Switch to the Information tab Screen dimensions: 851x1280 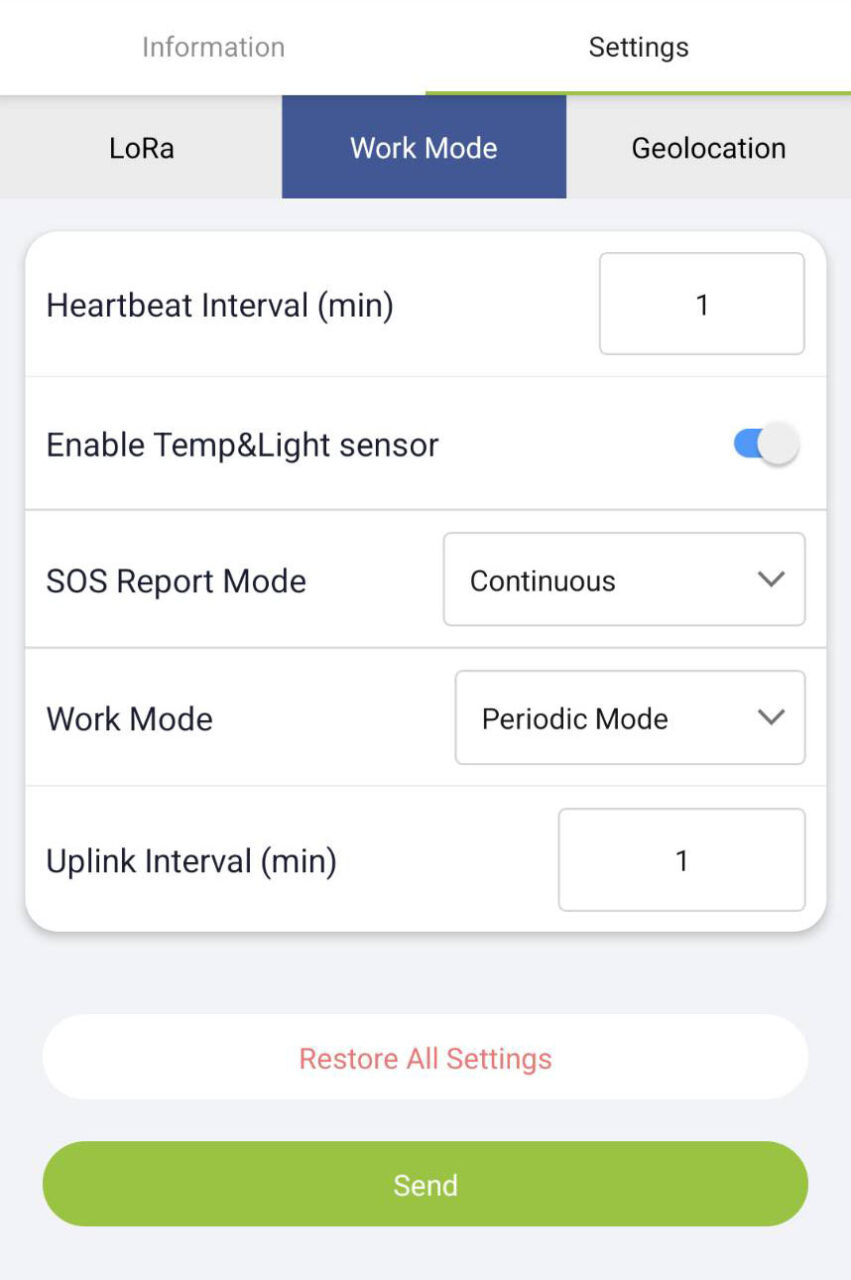click(213, 47)
